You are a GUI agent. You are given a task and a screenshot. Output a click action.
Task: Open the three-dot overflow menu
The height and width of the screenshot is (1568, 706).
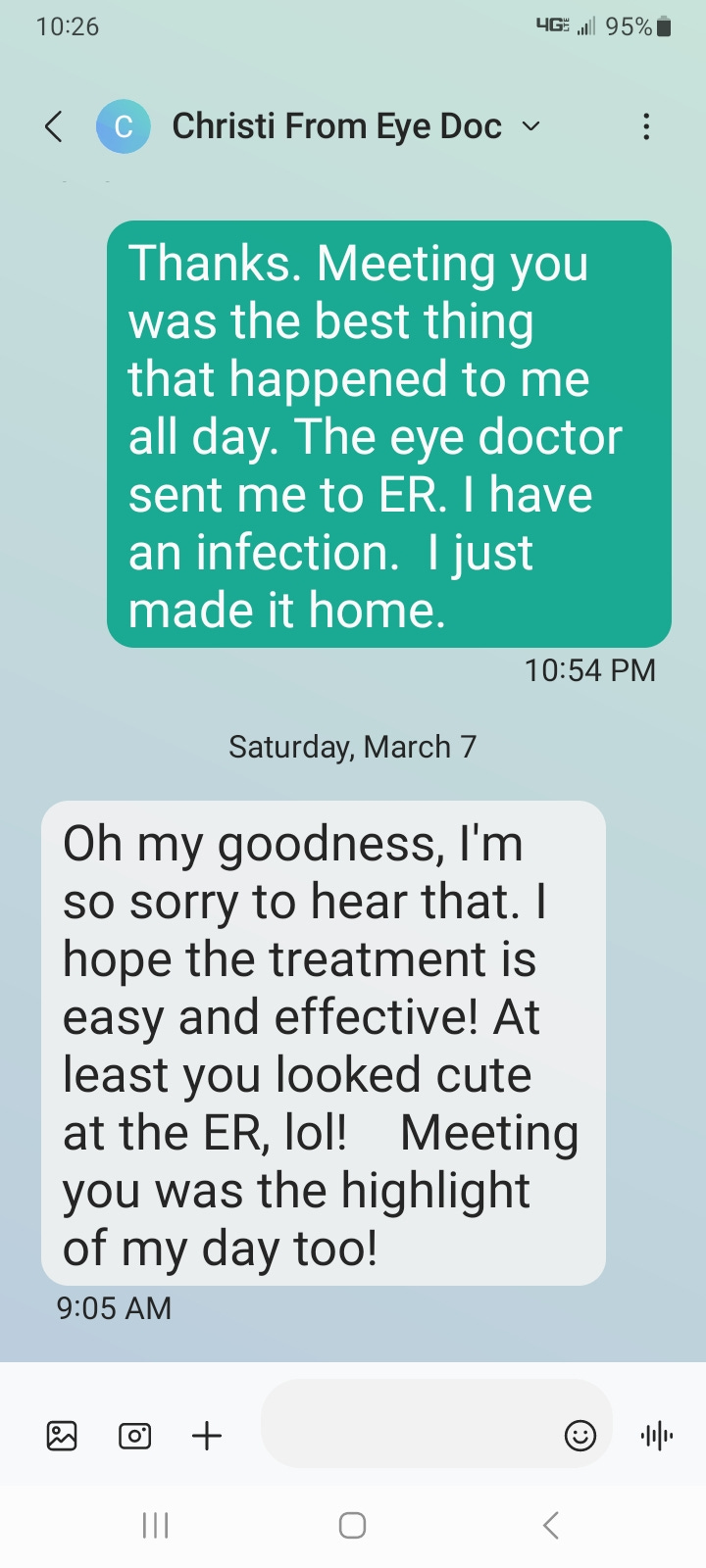pyautogui.click(x=645, y=126)
